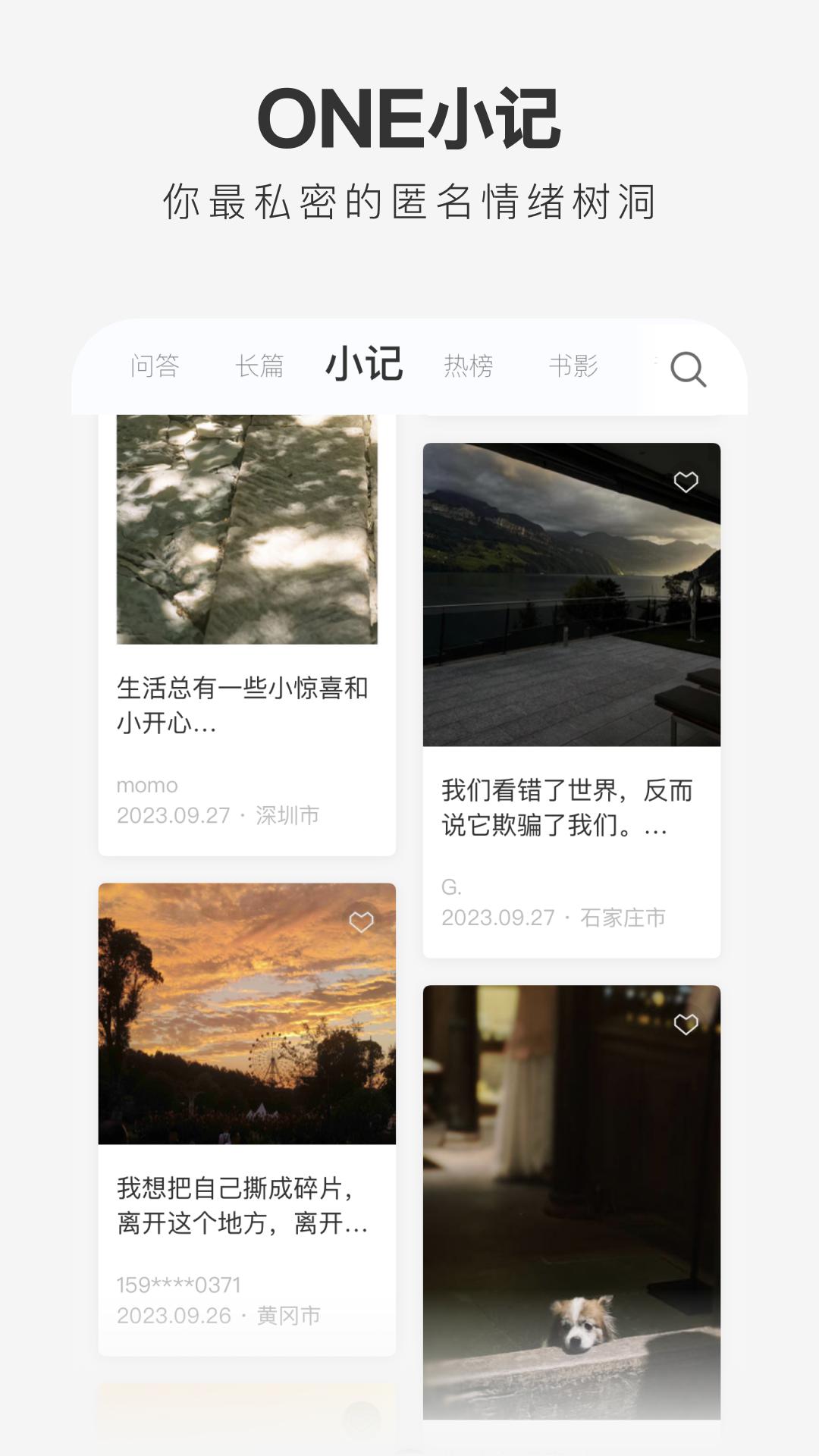Open momo's profile link

click(147, 785)
